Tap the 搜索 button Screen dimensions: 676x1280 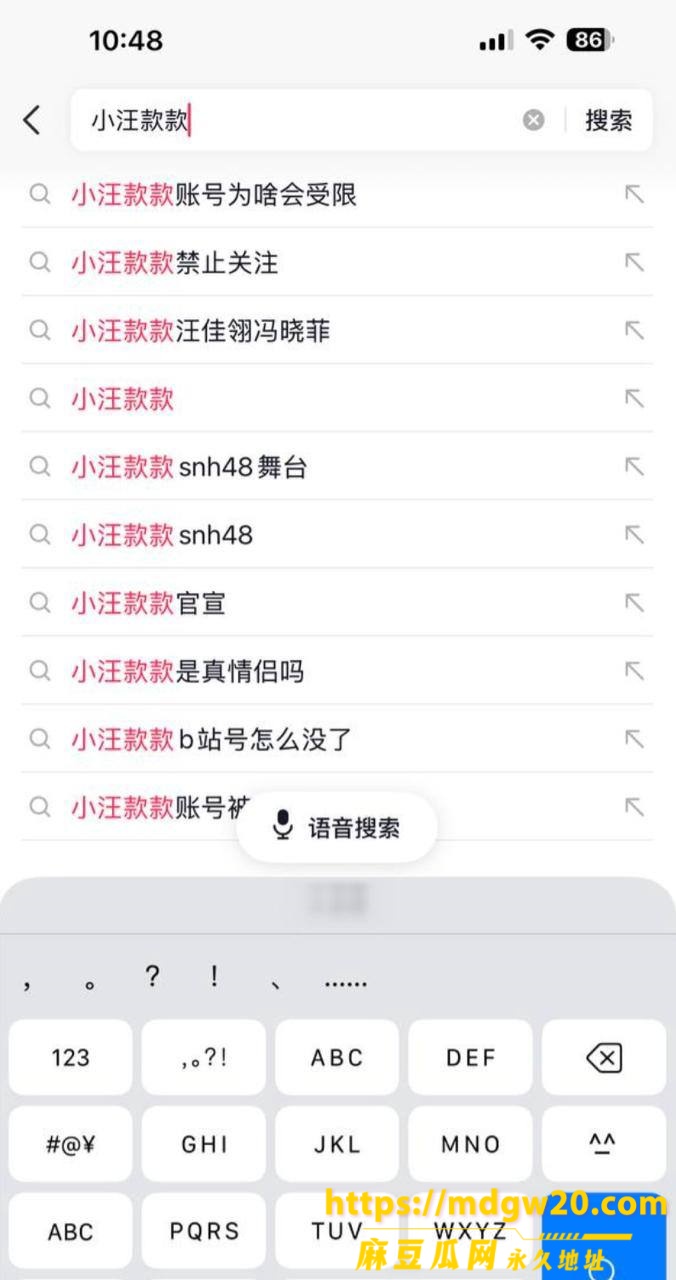(x=608, y=121)
